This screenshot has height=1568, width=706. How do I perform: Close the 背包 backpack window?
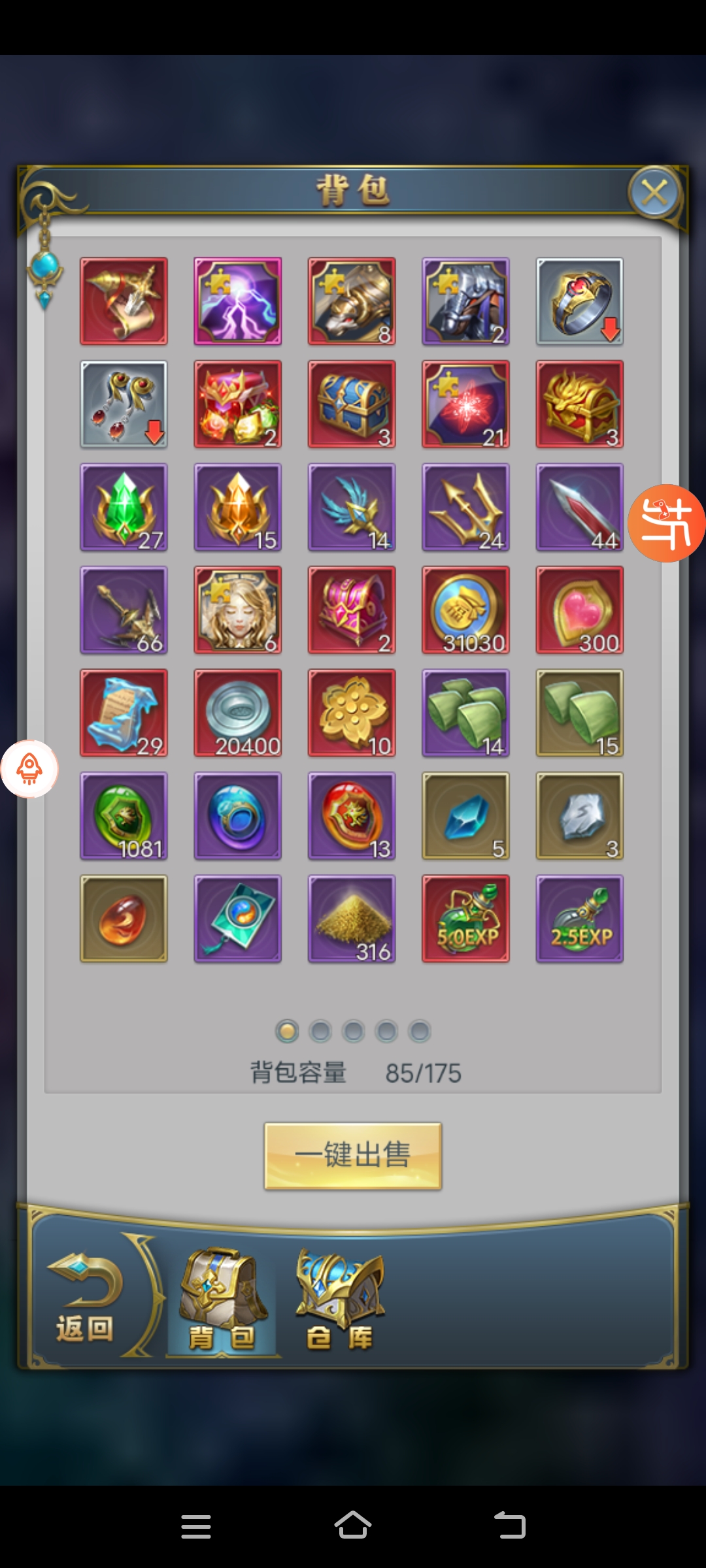(654, 193)
